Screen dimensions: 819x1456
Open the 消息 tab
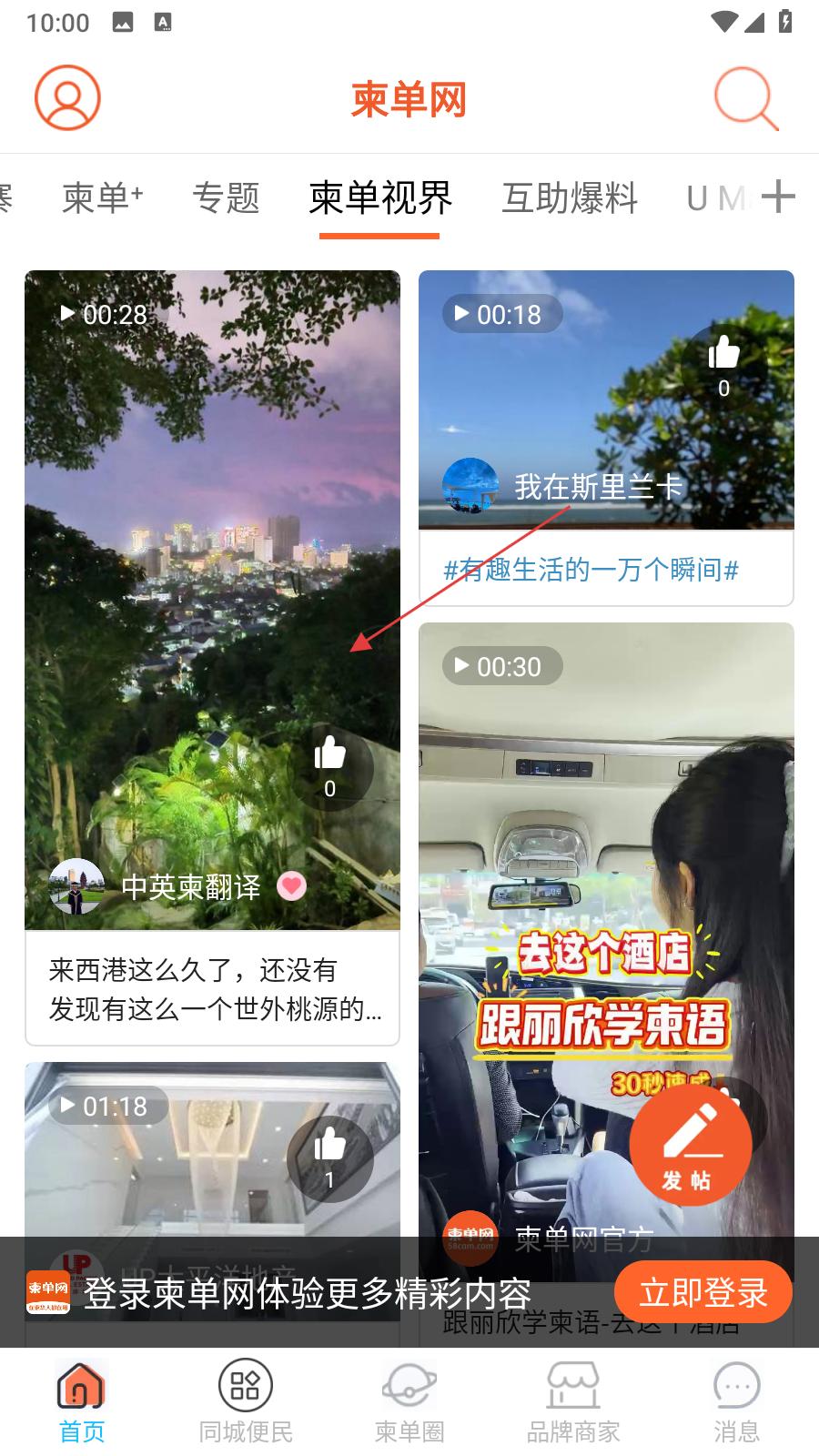tap(736, 1402)
